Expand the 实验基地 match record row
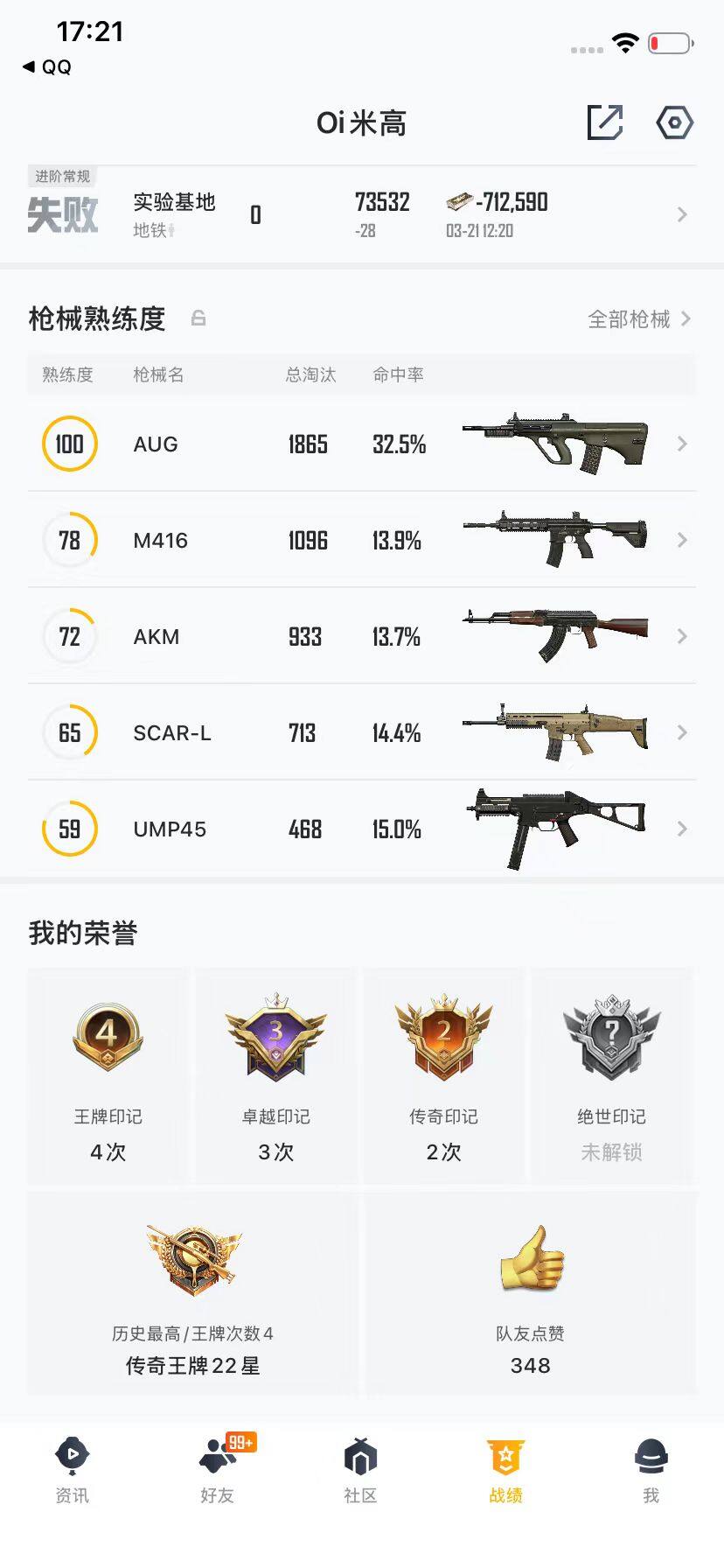The height and width of the screenshot is (1568, 724). pyautogui.click(x=682, y=214)
